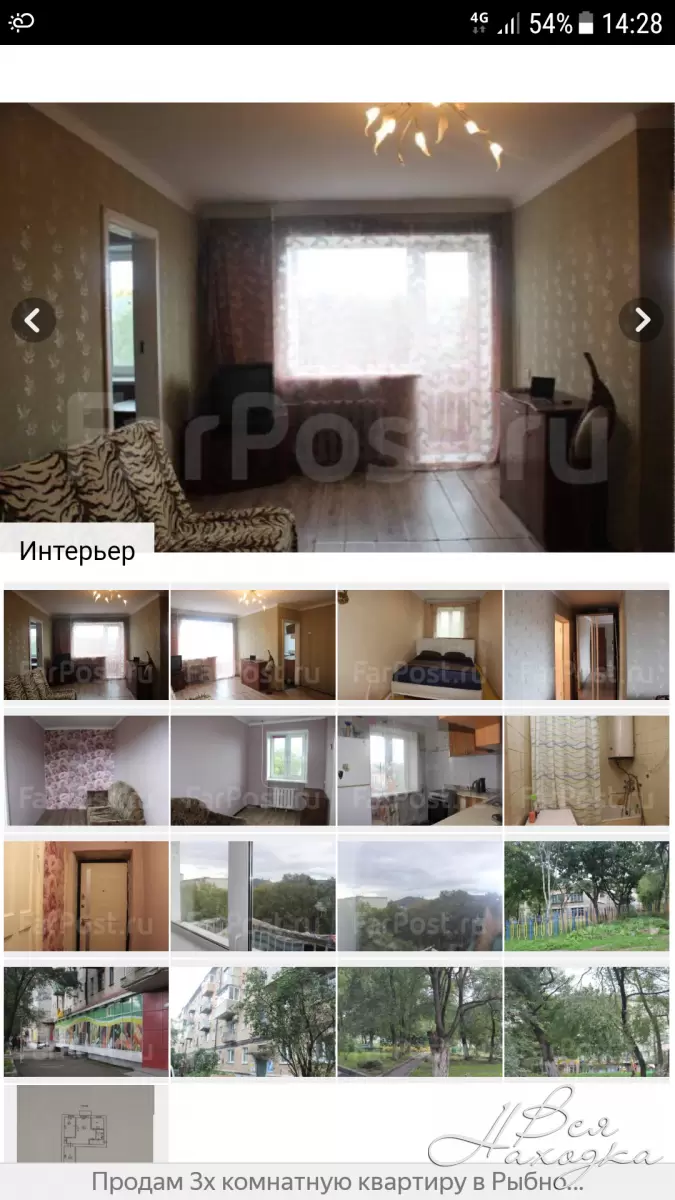View the entrance door photo
Image resolution: width=675 pixels, height=1200 pixels.
pyautogui.click(x=86, y=896)
